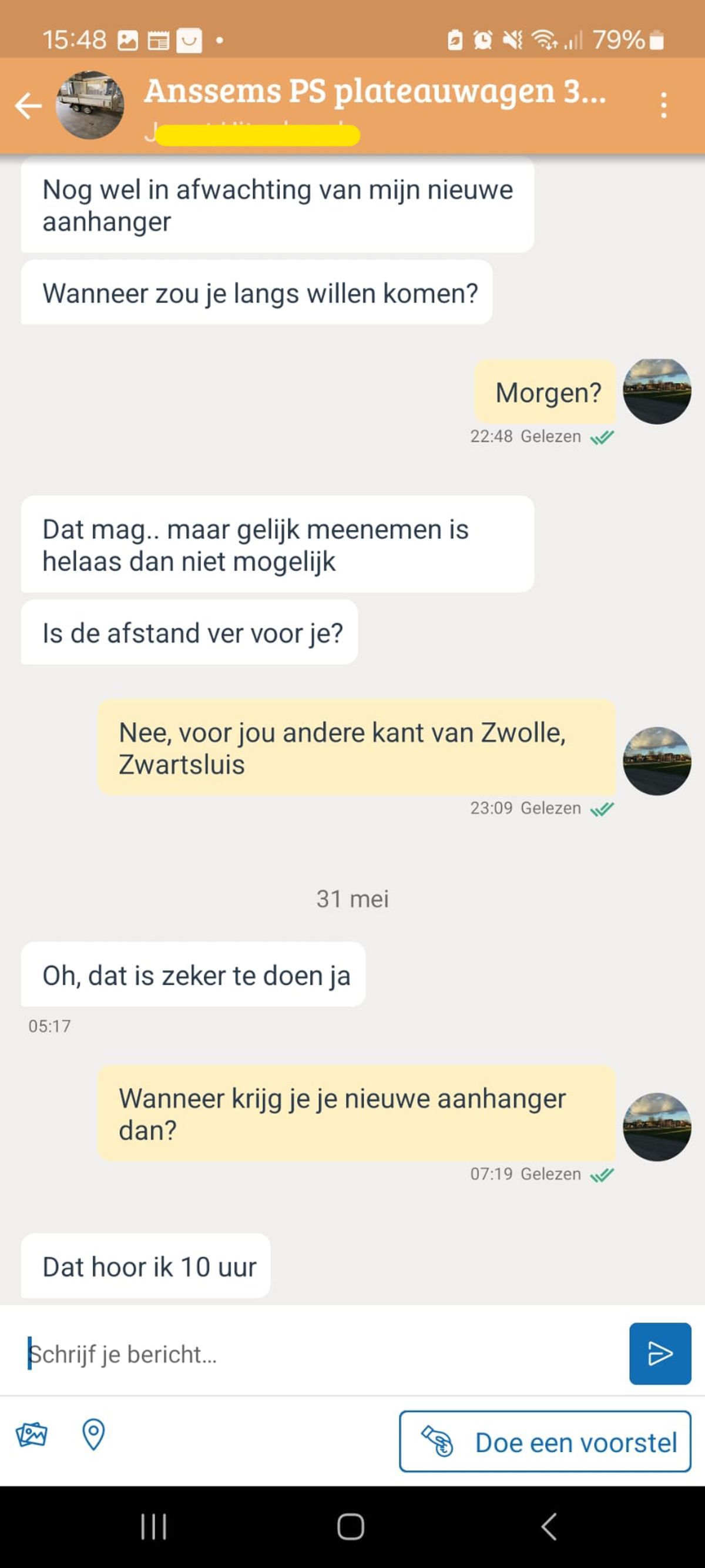This screenshot has width=705, height=1568.
Task: Open the Anssems PS plateauwagen listing
Action: click(x=374, y=91)
